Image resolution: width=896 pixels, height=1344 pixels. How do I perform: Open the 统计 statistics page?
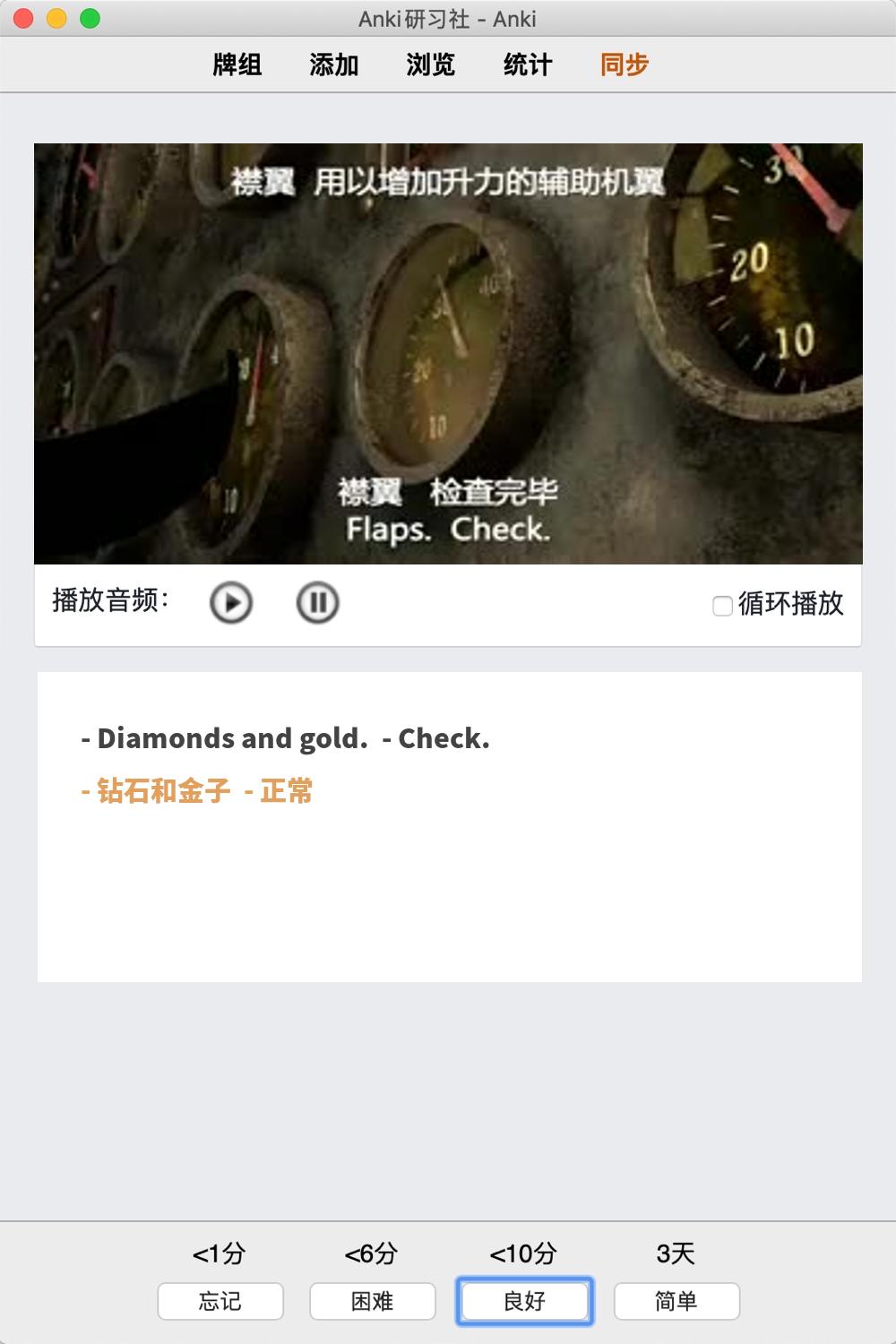528,65
